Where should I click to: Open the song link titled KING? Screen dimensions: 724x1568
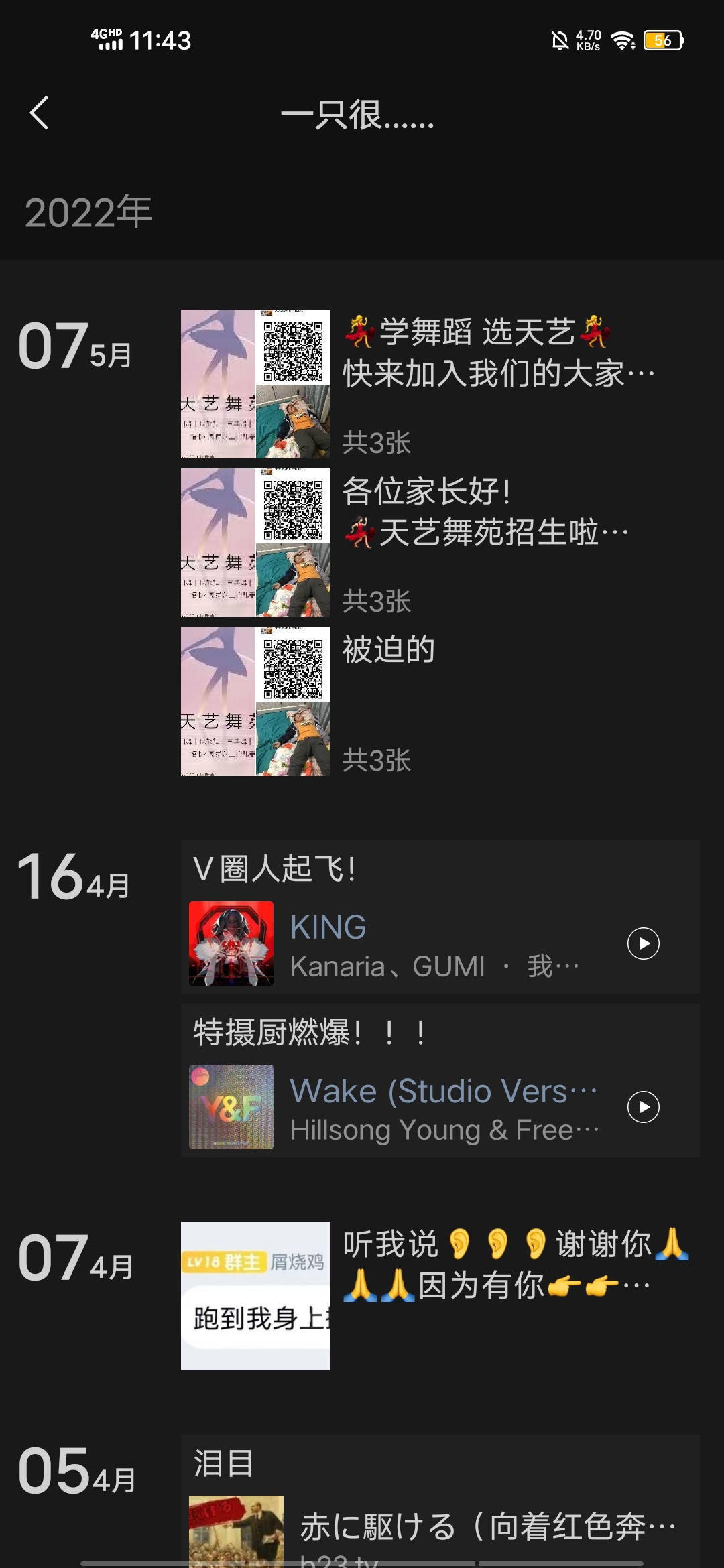point(328,928)
